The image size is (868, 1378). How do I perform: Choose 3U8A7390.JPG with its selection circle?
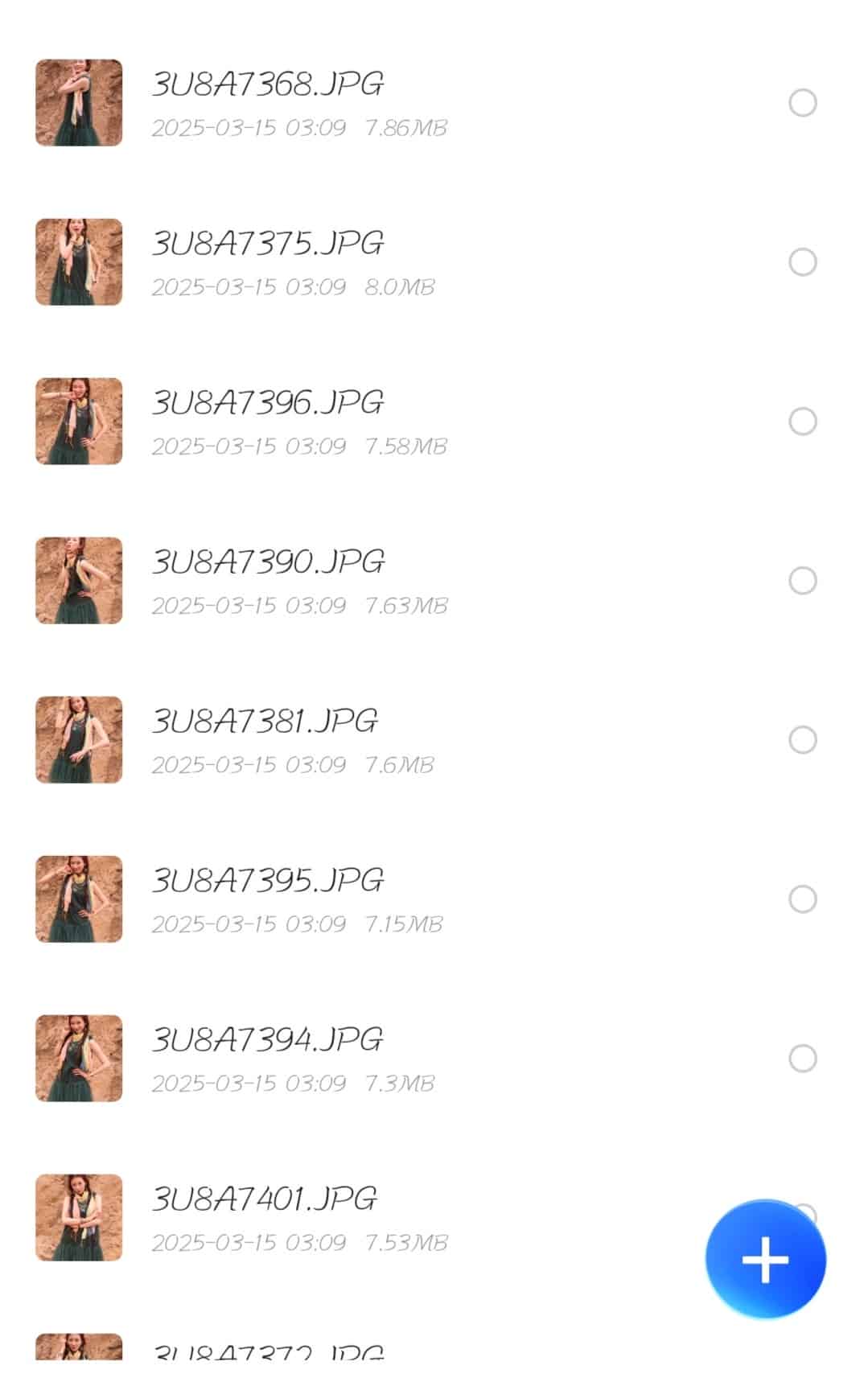(x=802, y=581)
